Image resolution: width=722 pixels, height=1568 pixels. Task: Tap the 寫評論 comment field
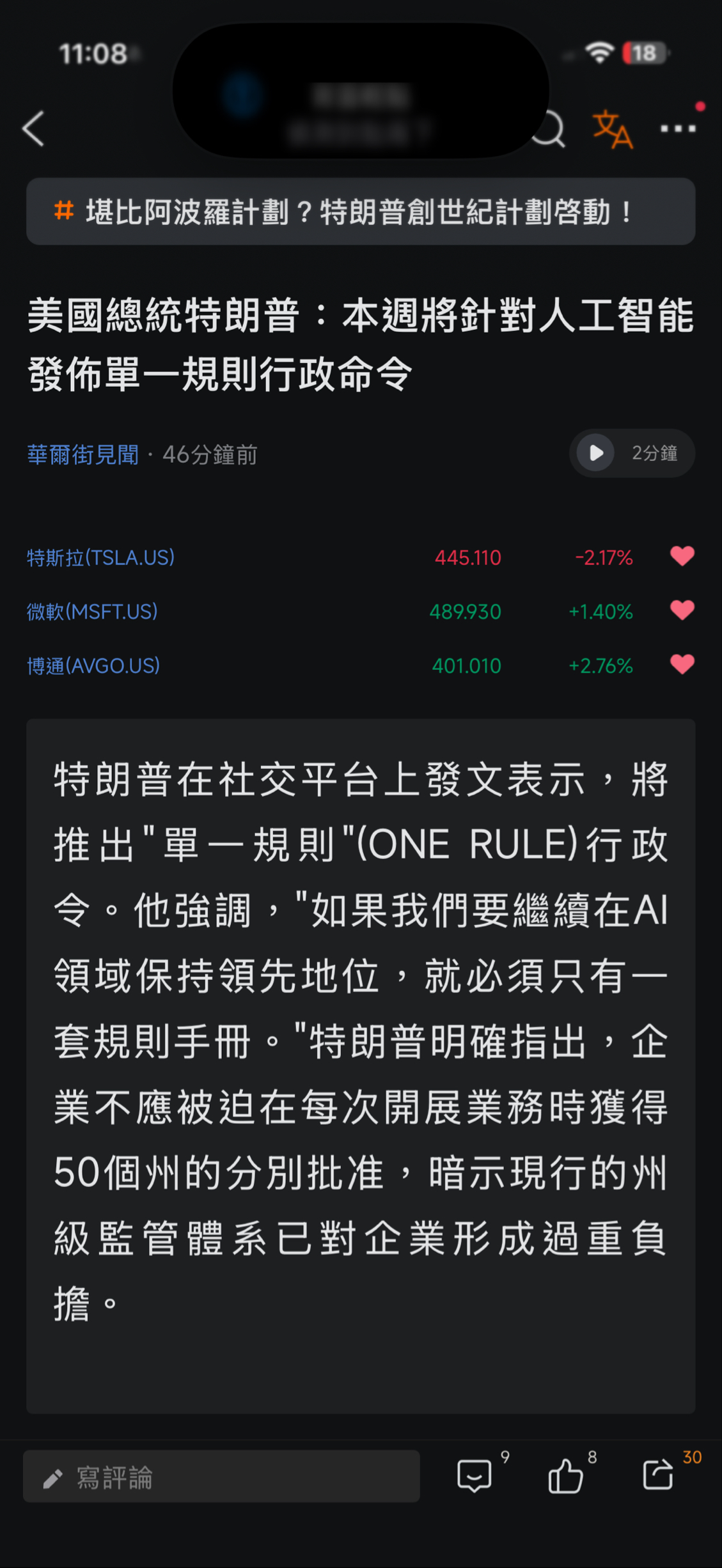tap(221, 1477)
